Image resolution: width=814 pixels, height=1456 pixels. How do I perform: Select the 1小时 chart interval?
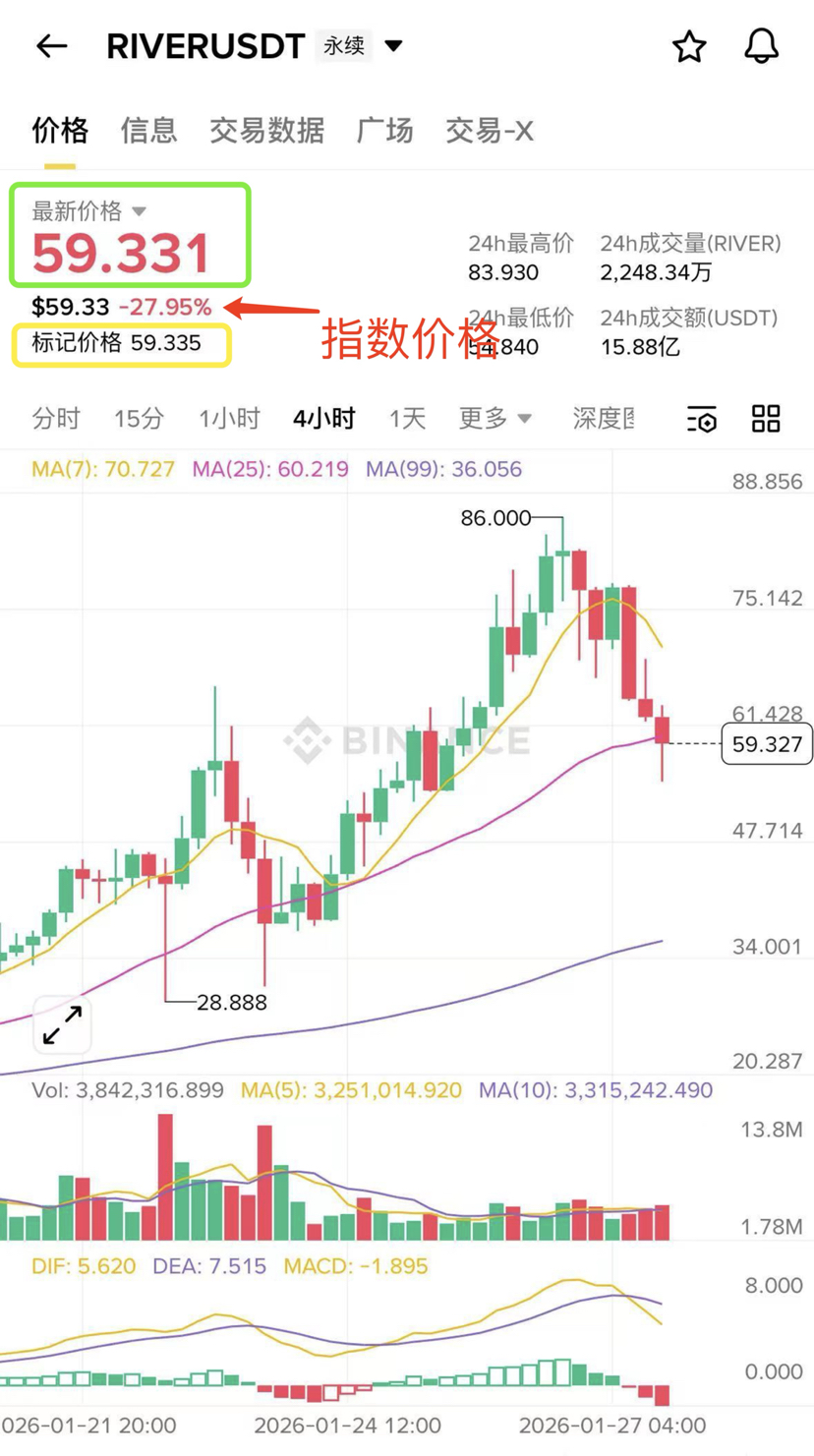(228, 419)
